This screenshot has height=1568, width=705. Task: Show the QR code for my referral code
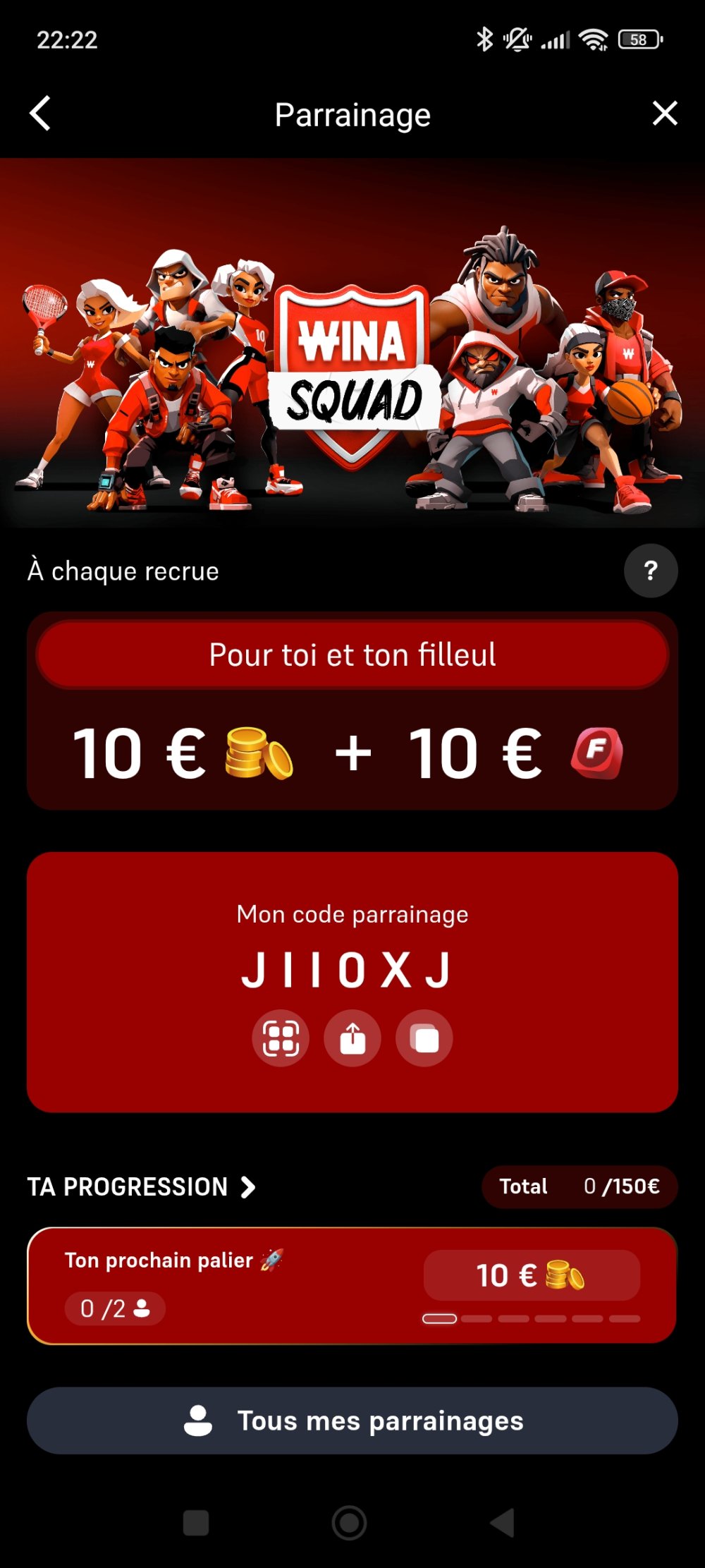(281, 1038)
